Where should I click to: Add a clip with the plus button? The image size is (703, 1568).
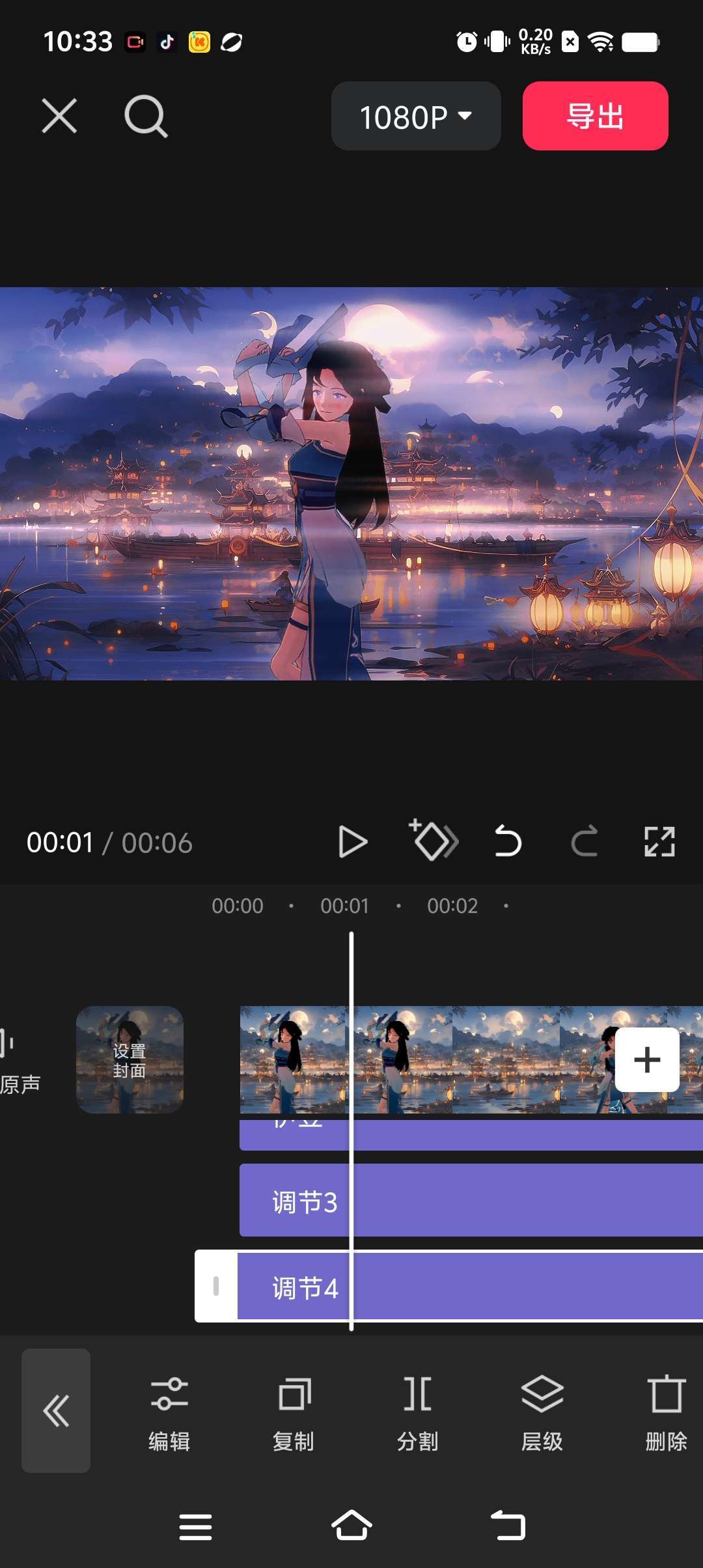pos(647,1060)
